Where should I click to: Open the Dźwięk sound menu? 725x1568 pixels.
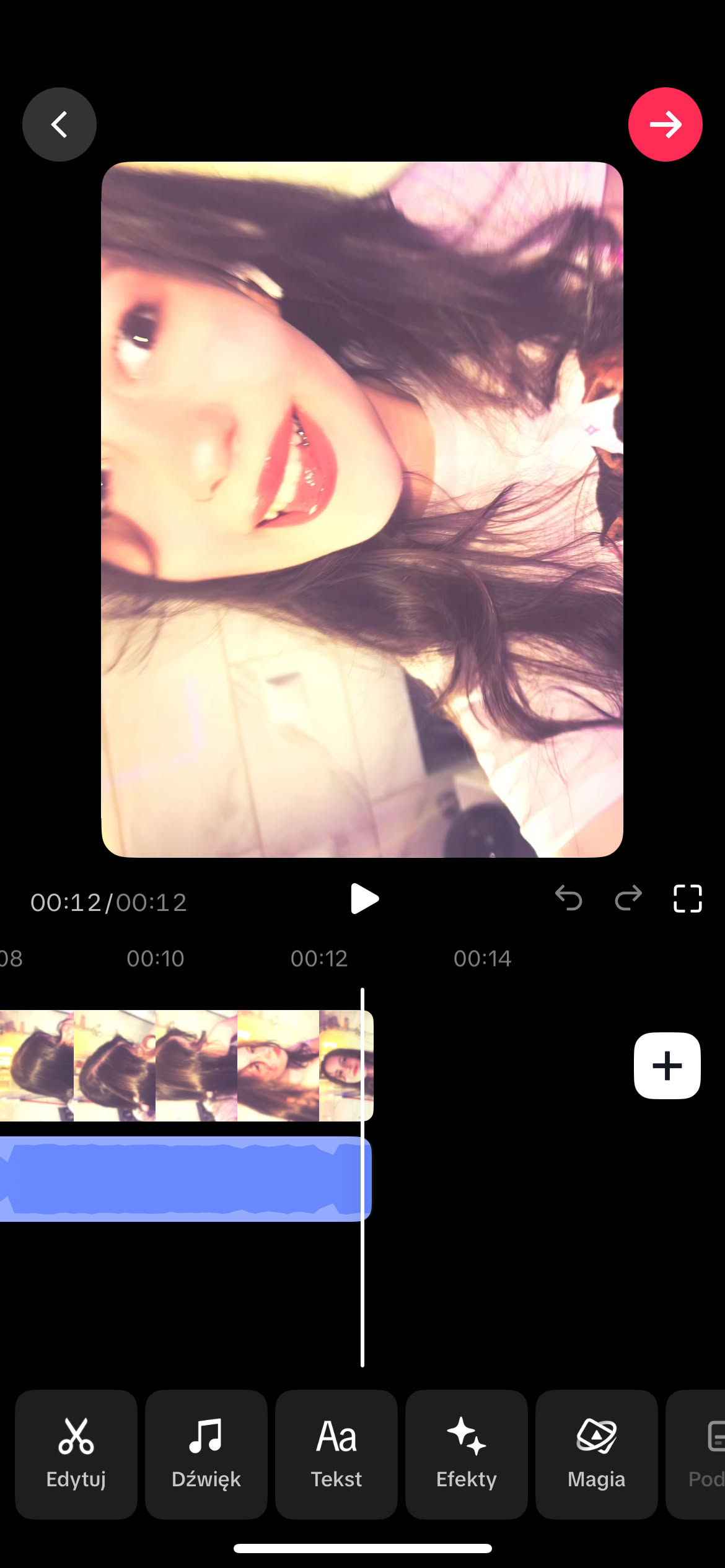[x=206, y=1454]
